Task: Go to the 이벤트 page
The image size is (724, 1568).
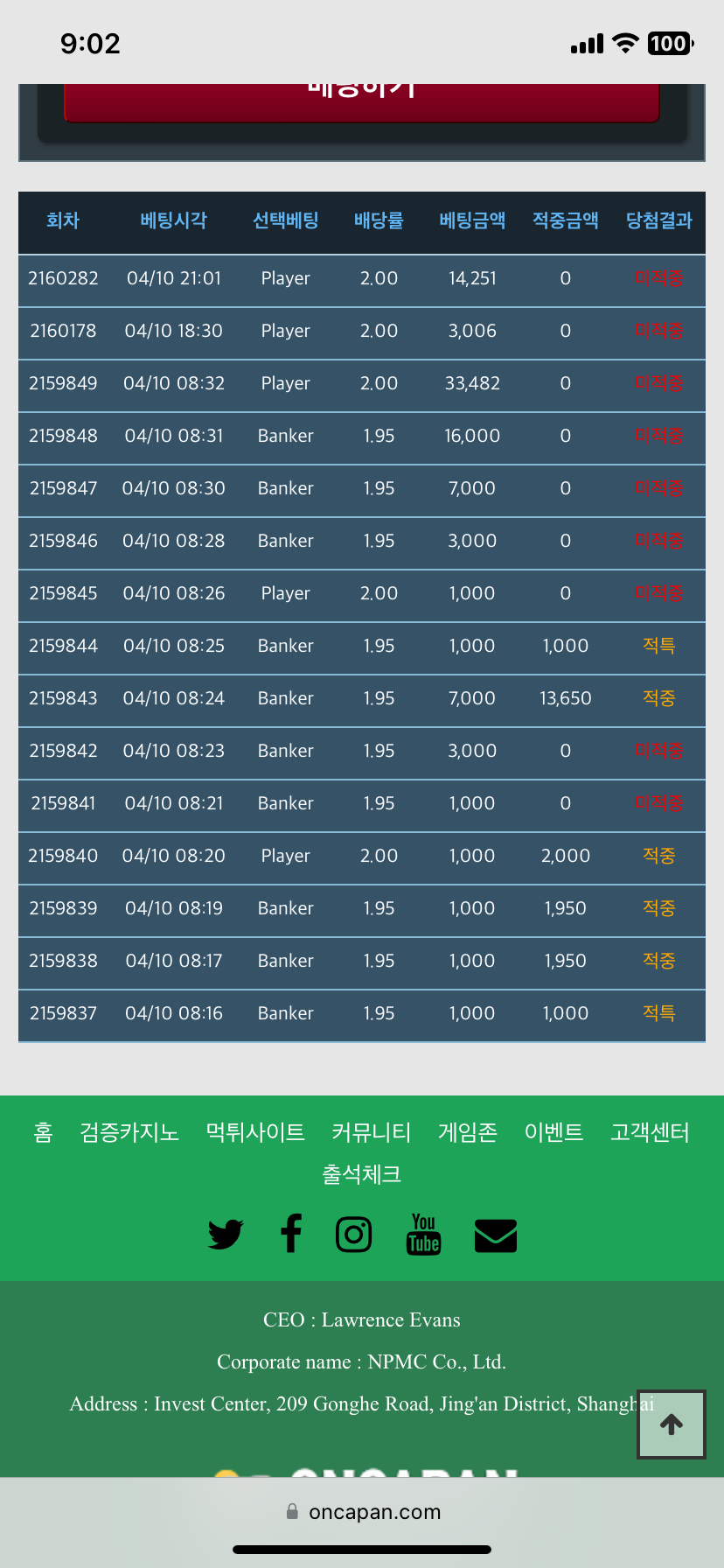Action: pyautogui.click(x=553, y=1132)
